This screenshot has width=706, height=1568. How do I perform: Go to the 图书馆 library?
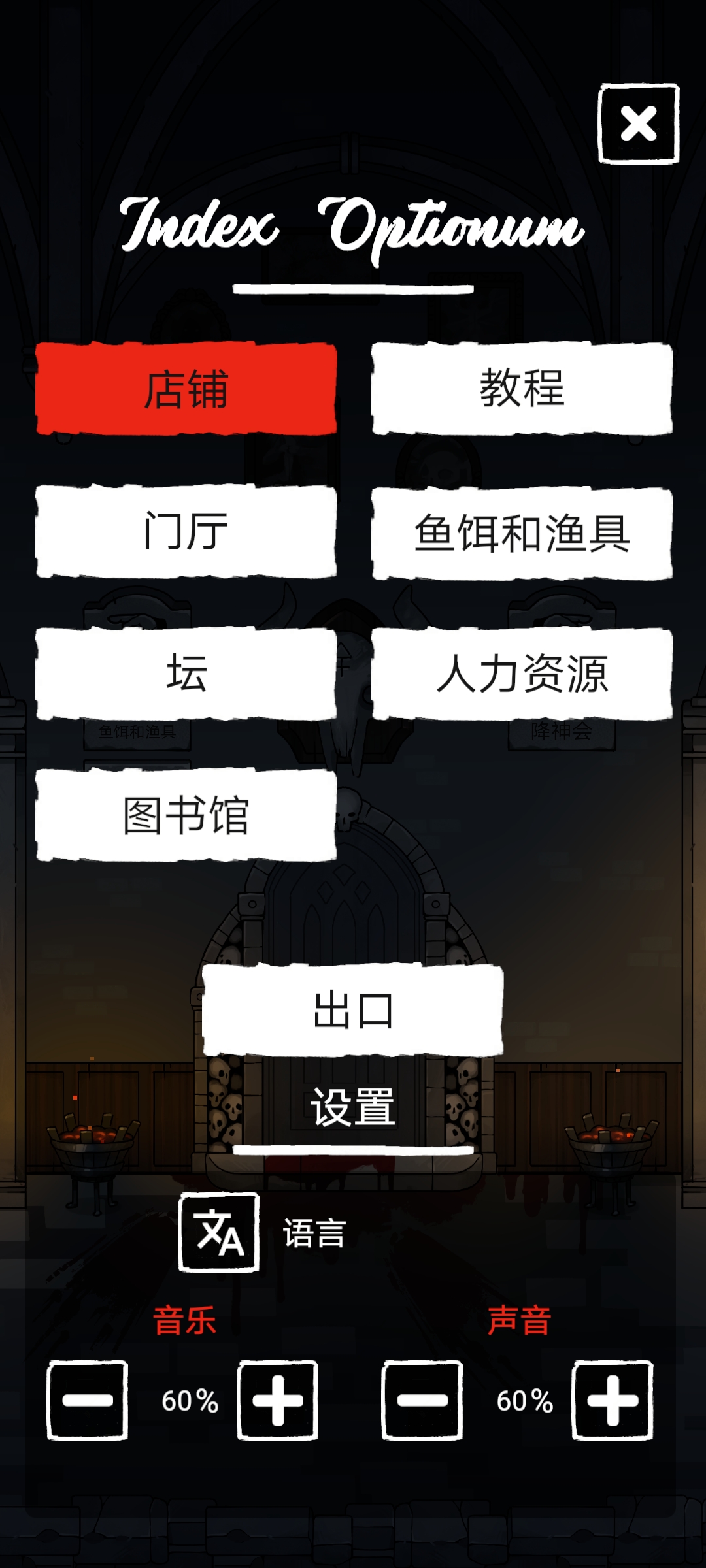click(x=186, y=815)
